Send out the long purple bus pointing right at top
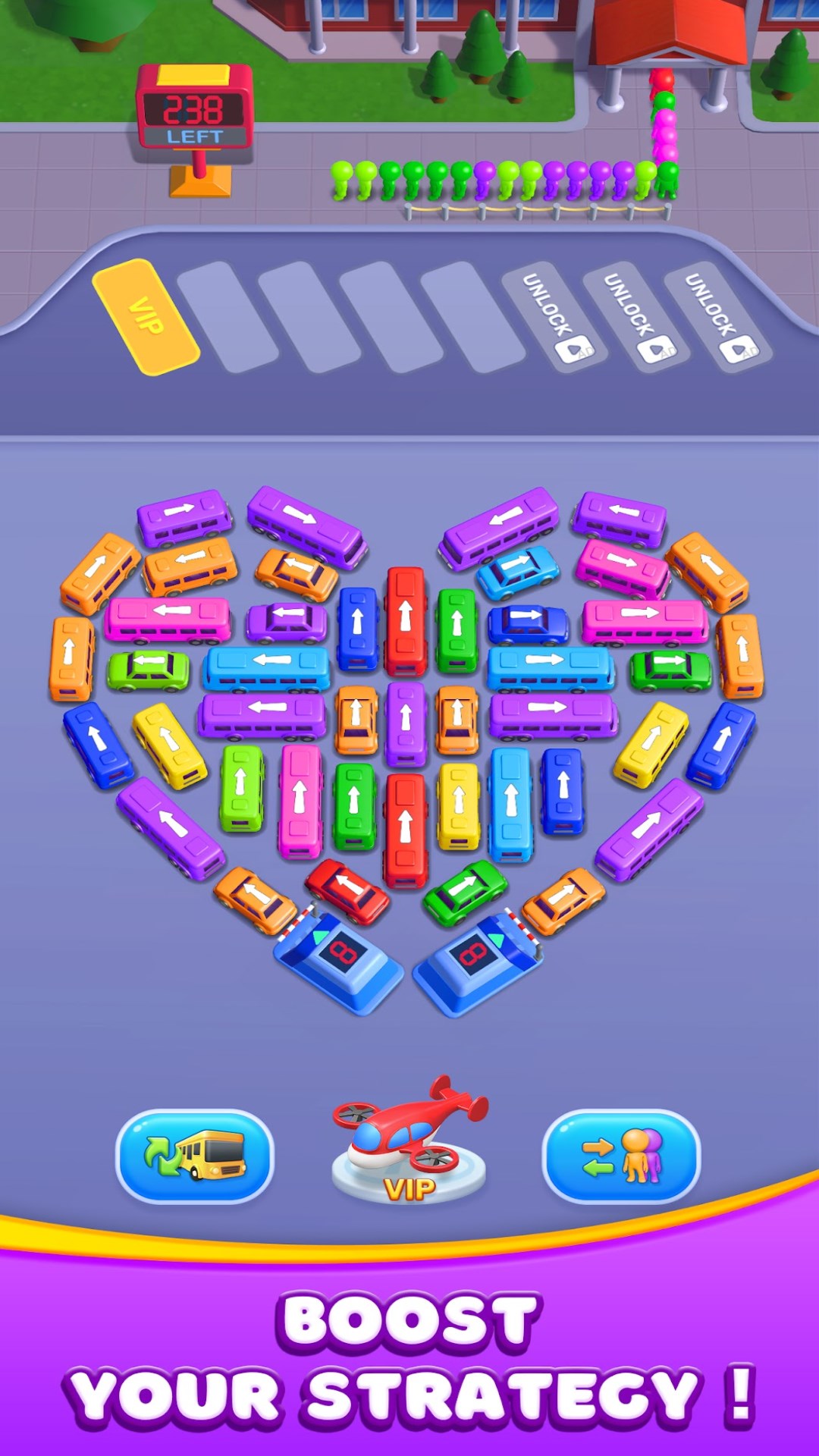 pos(307,526)
